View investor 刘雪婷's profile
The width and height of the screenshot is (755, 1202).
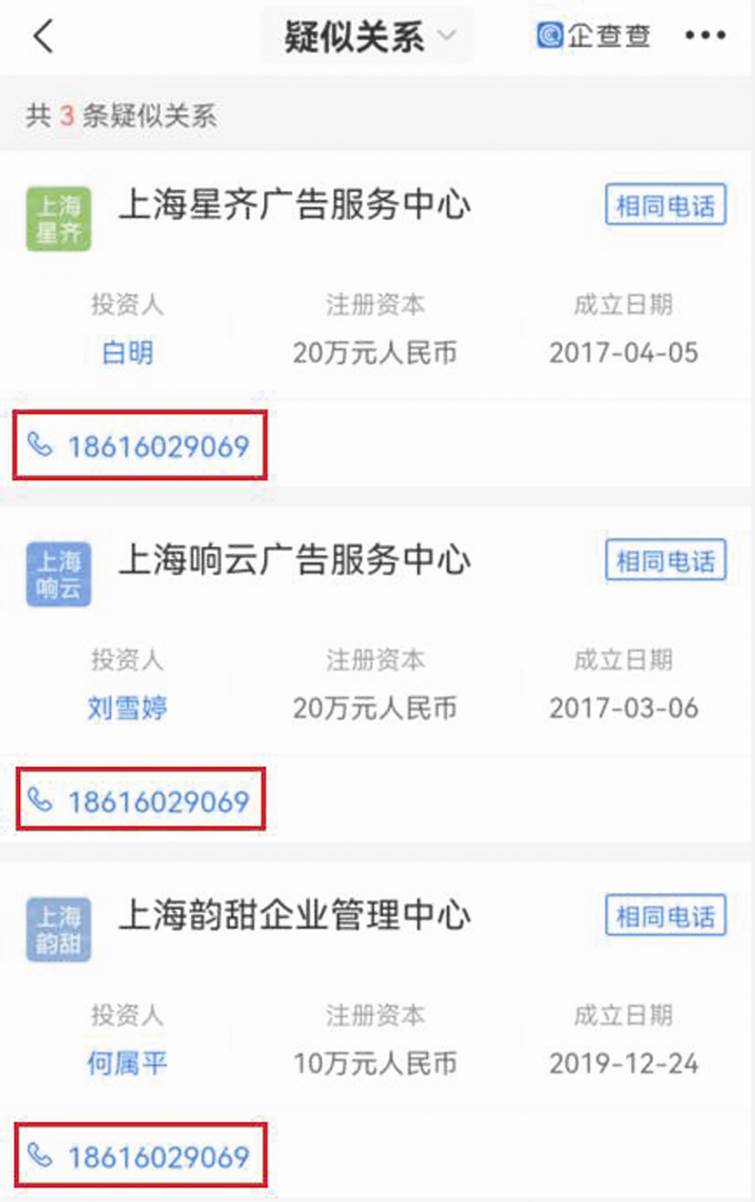[x=127, y=708]
